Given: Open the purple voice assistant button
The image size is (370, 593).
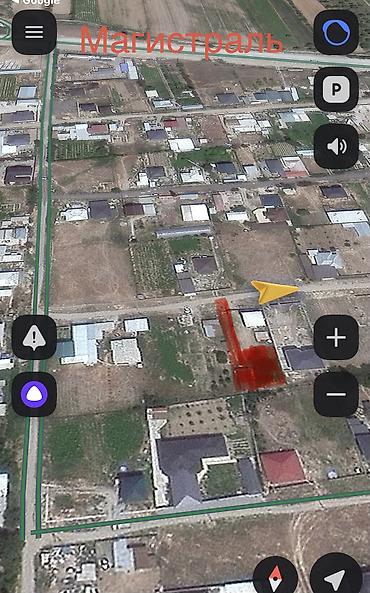Looking at the screenshot, I should (34, 394).
